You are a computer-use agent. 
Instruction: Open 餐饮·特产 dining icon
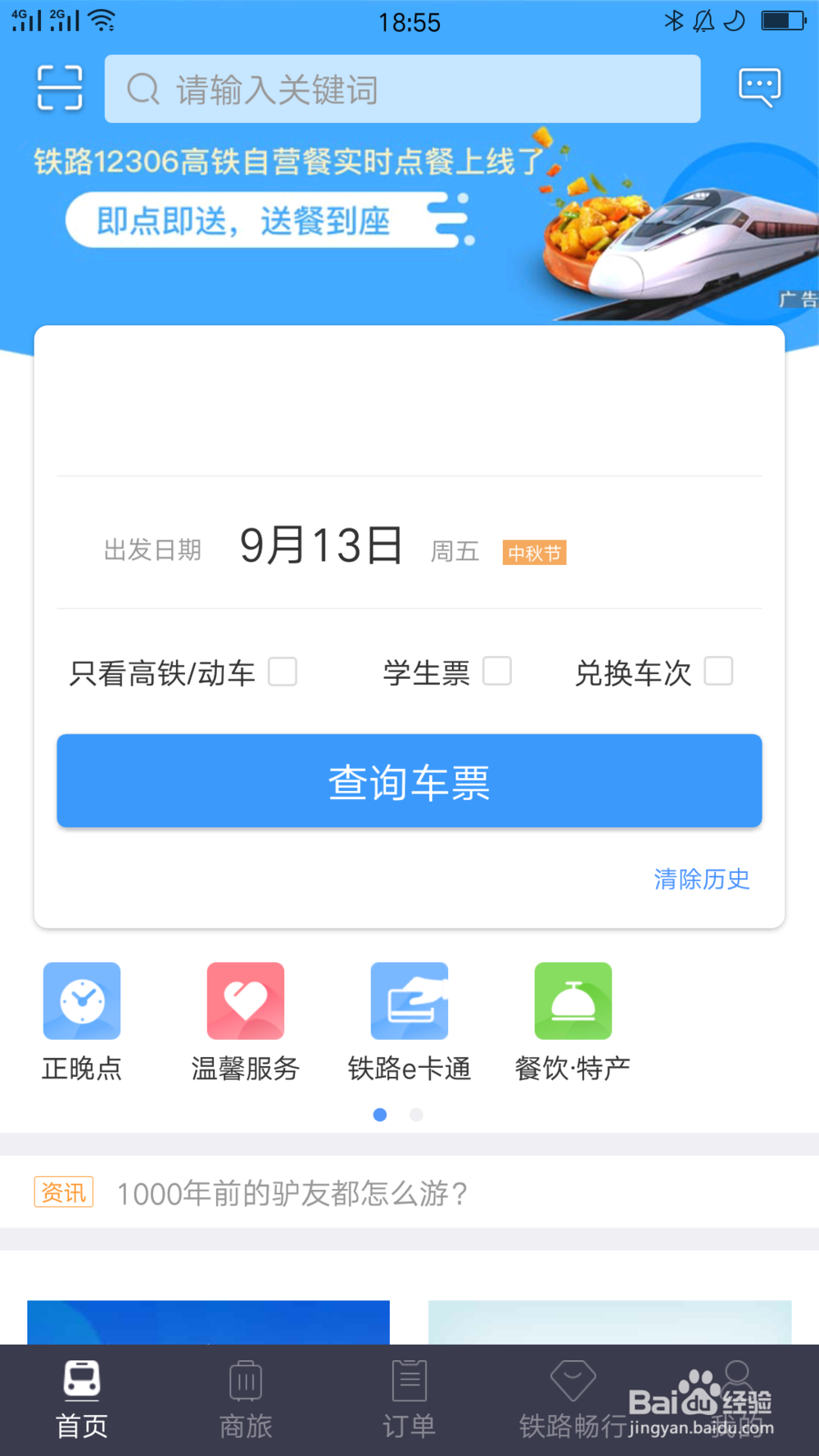572,1000
